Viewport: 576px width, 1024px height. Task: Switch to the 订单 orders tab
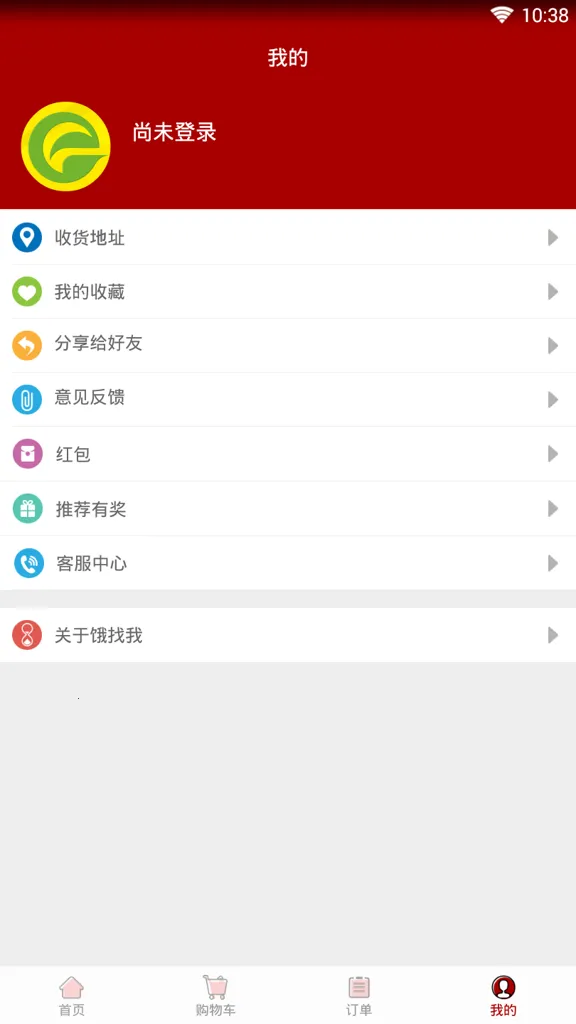point(359,996)
